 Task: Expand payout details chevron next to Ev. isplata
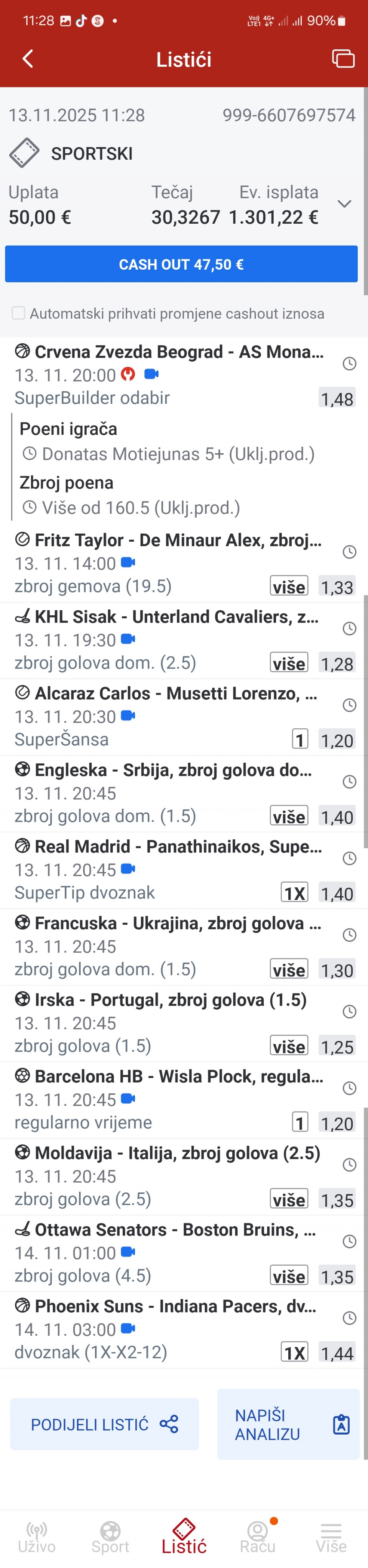pos(344,204)
